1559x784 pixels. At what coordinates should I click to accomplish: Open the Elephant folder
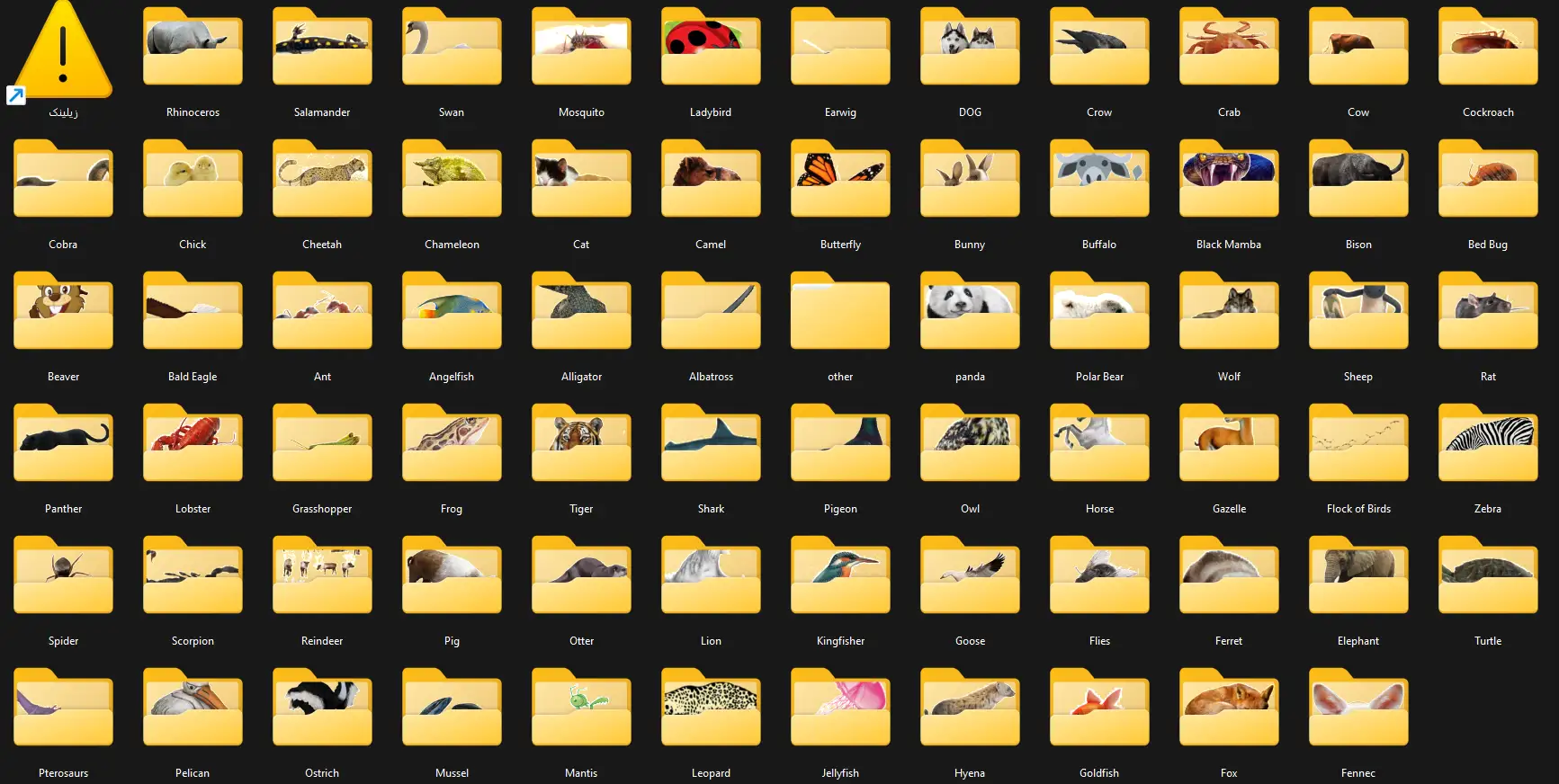click(1358, 578)
